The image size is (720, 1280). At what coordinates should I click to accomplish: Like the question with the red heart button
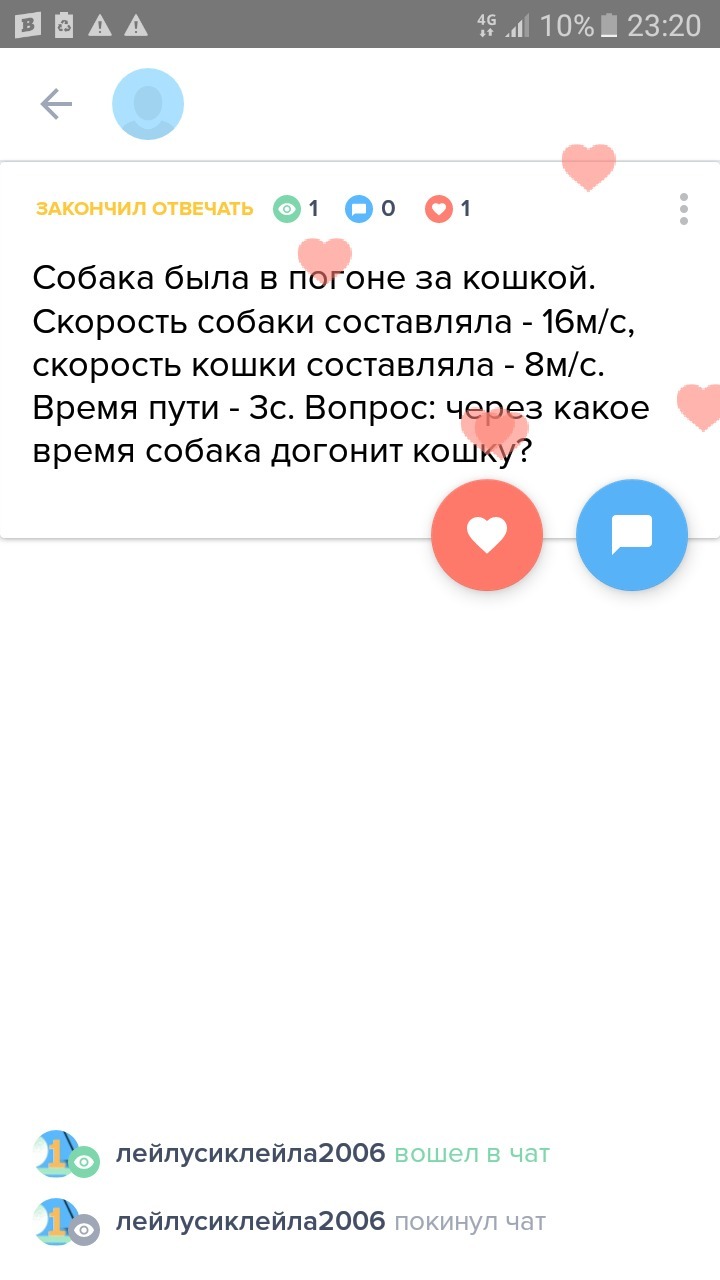point(487,535)
